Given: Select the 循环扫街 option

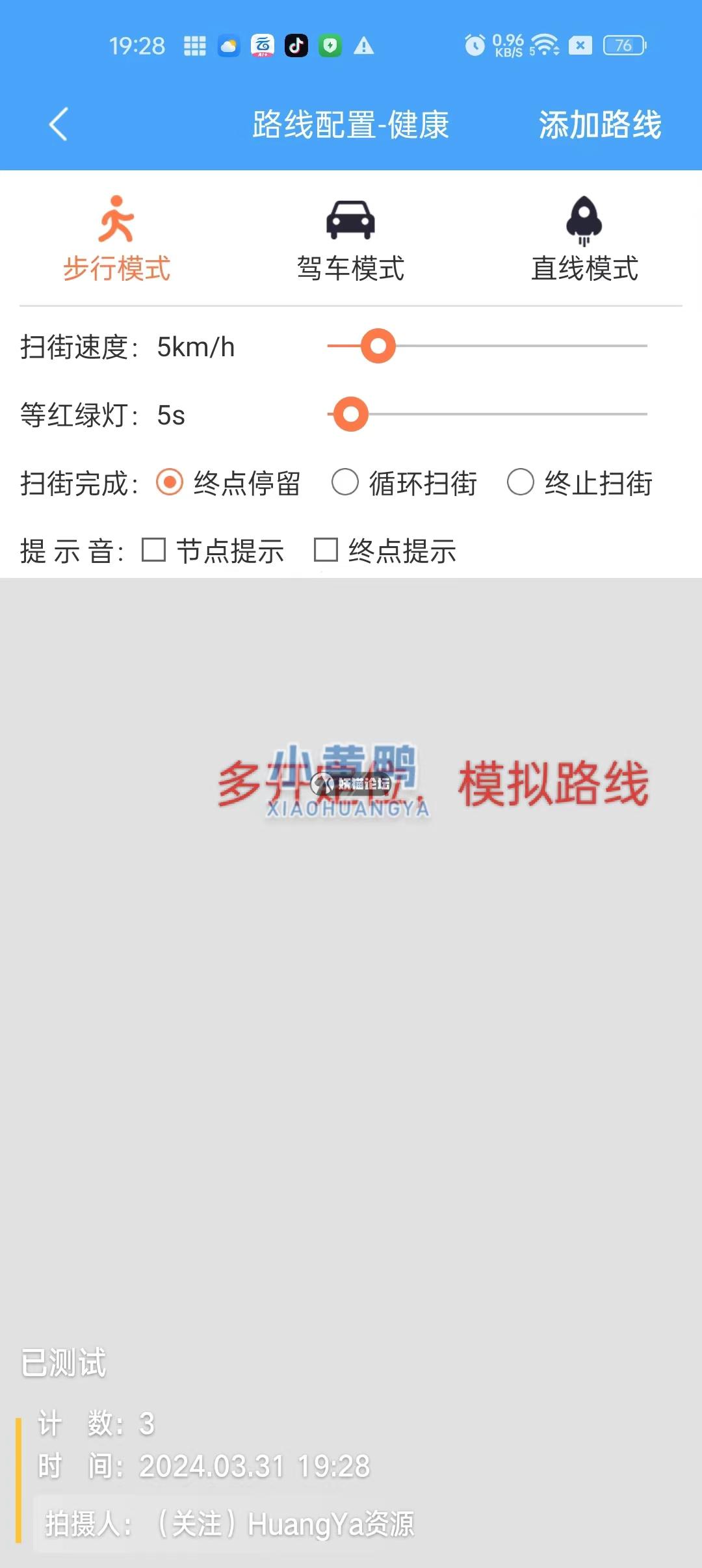Looking at the screenshot, I should [345, 483].
